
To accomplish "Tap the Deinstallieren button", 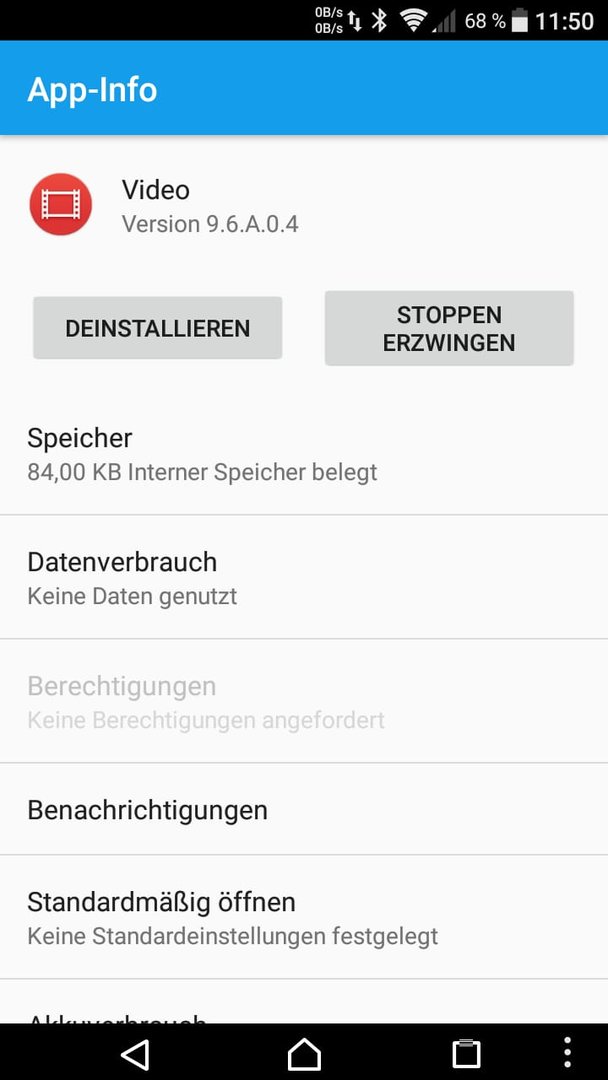I will (x=158, y=328).
